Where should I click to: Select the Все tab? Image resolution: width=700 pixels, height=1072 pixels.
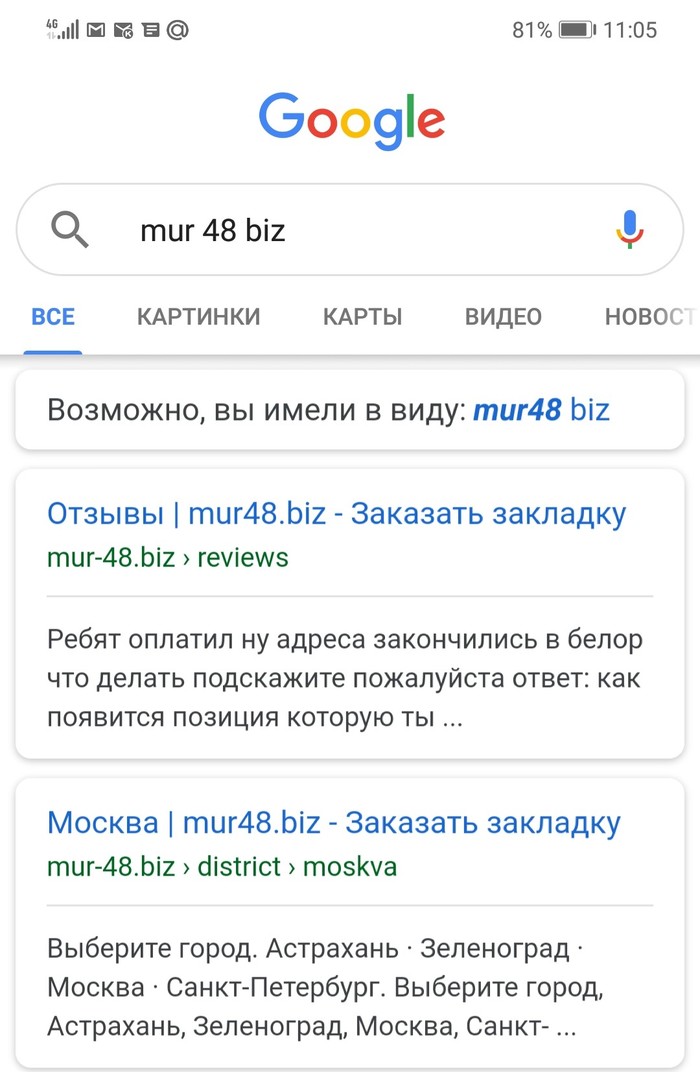[x=53, y=317]
